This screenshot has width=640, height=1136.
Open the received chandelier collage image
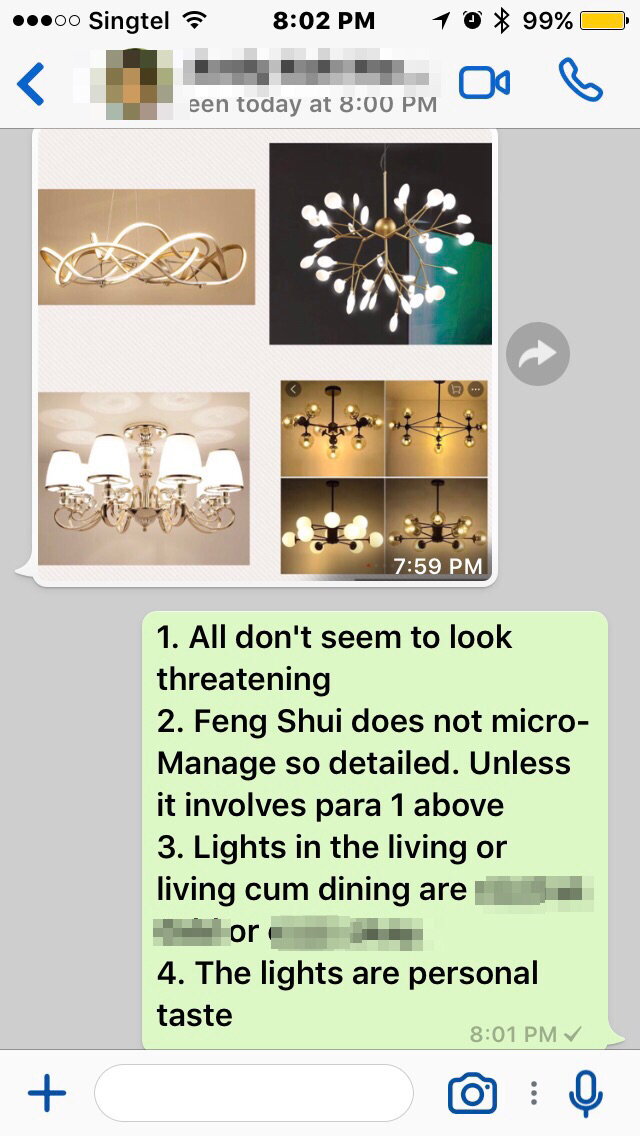[265, 357]
